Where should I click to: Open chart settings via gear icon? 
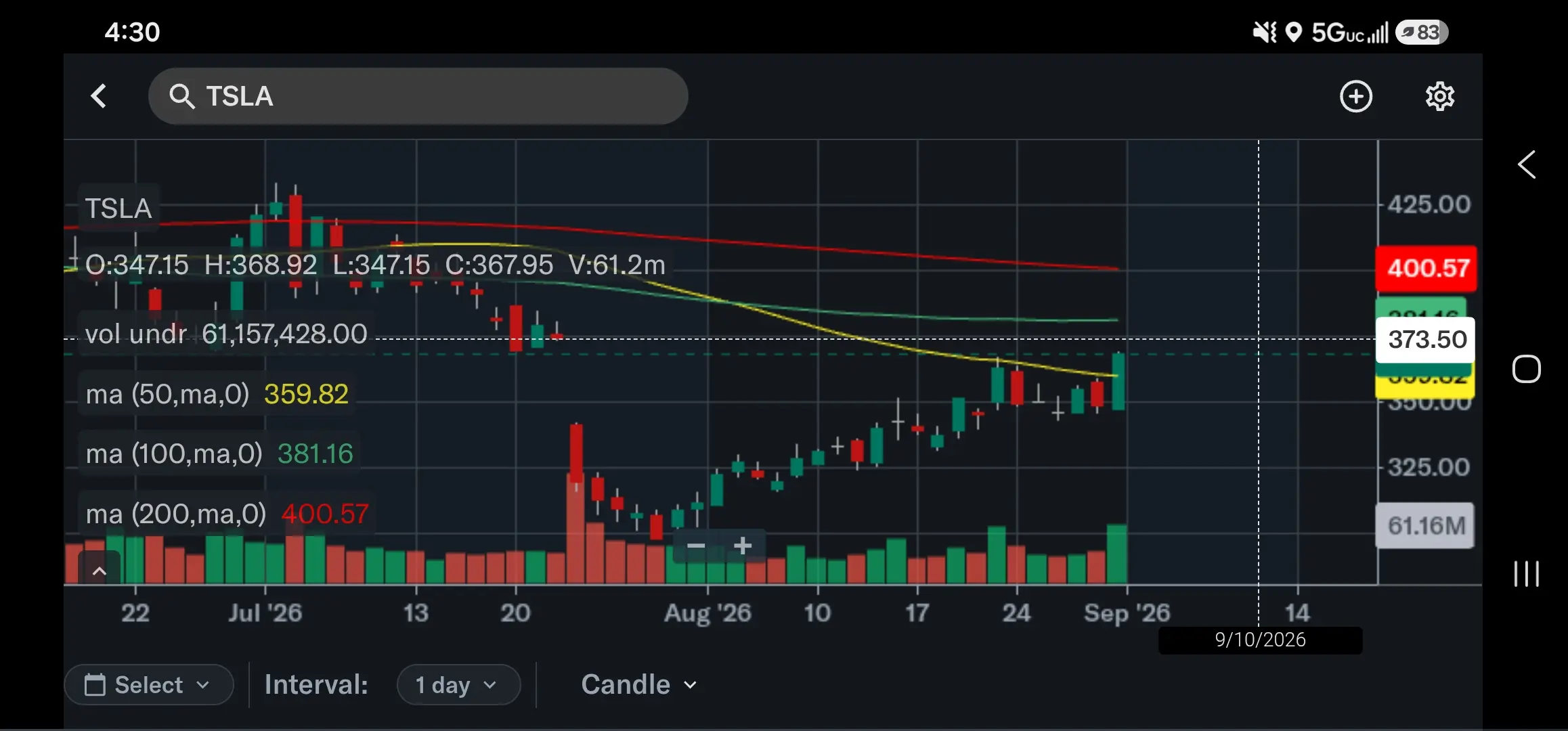click(x=1439, y=96)
